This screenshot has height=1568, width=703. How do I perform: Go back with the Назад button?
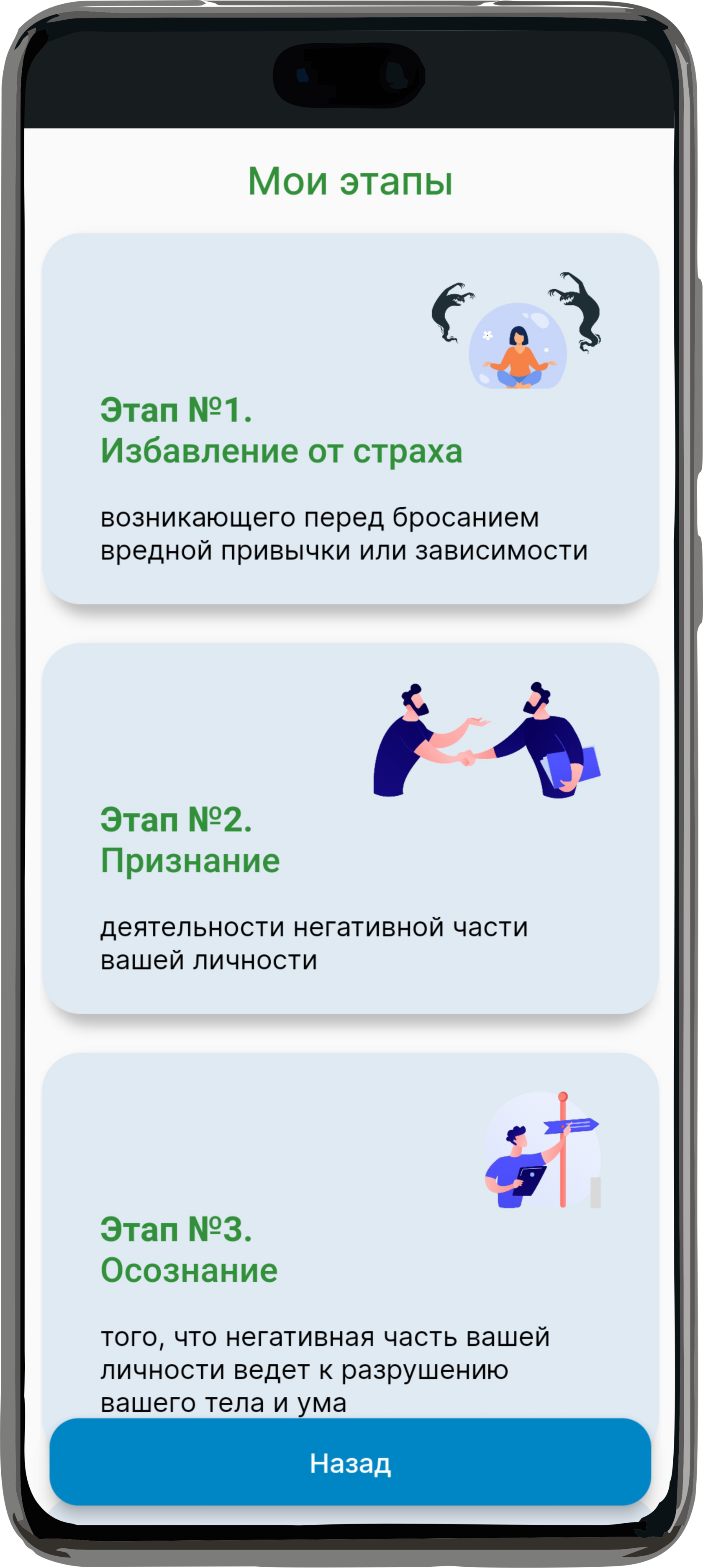click(350, 1463)
